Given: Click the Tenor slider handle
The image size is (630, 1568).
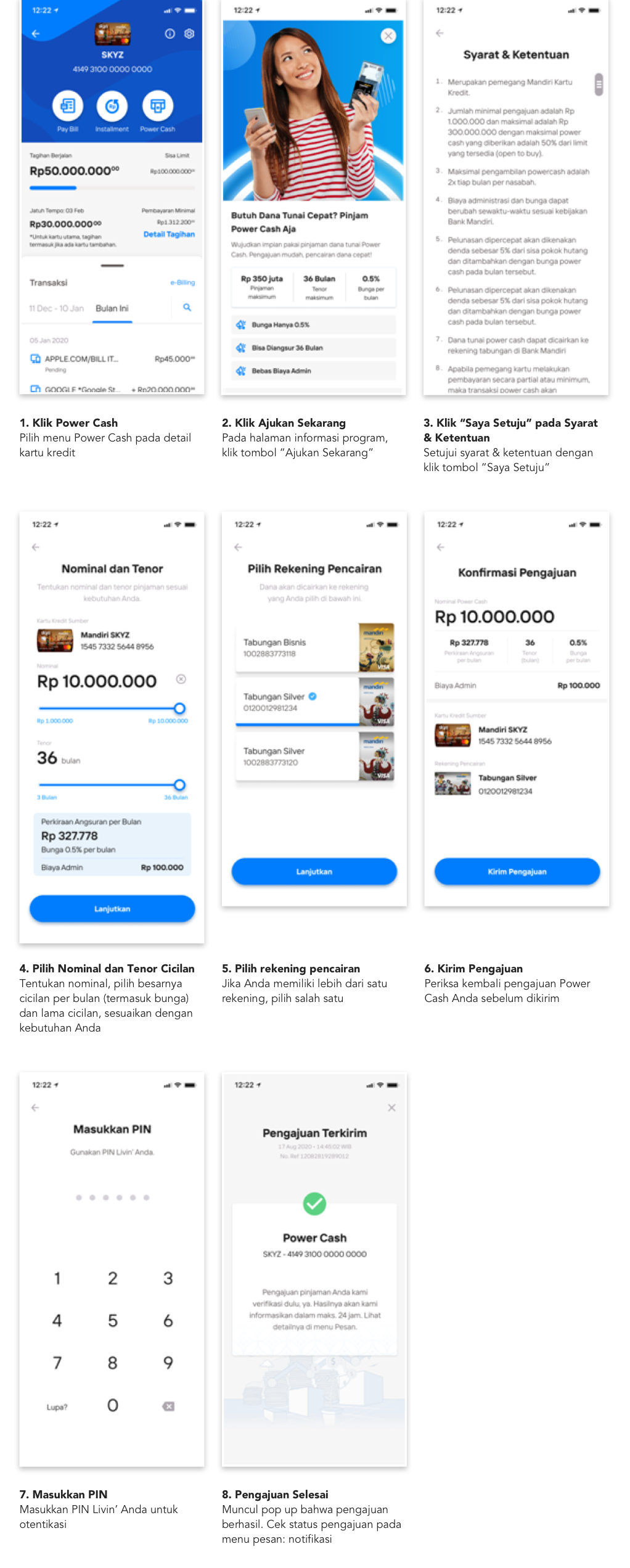Looking at the screenshot, I should coord(180,785).
